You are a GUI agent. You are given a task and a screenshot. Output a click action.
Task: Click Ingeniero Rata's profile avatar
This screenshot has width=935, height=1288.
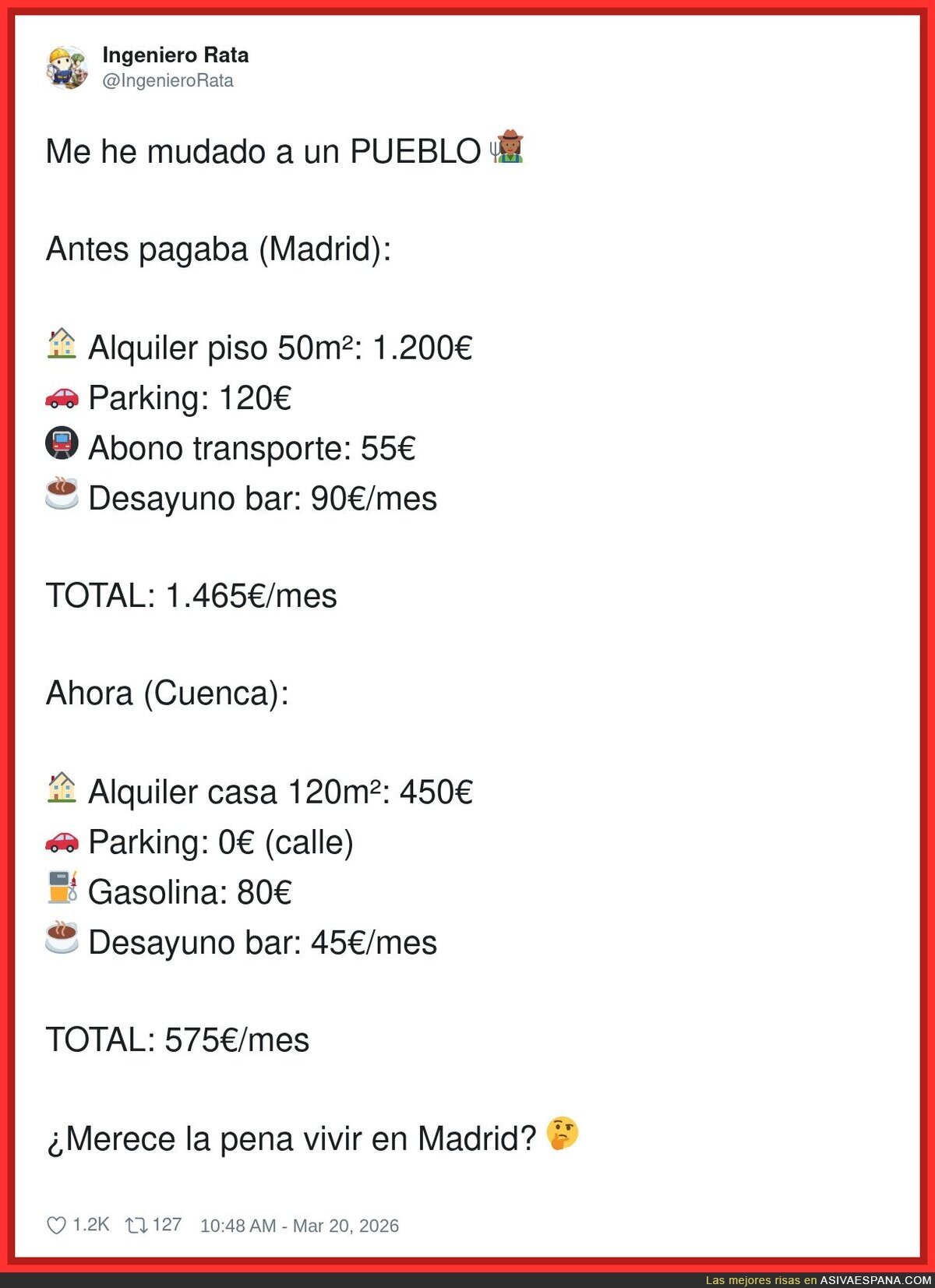click(69, 66)
